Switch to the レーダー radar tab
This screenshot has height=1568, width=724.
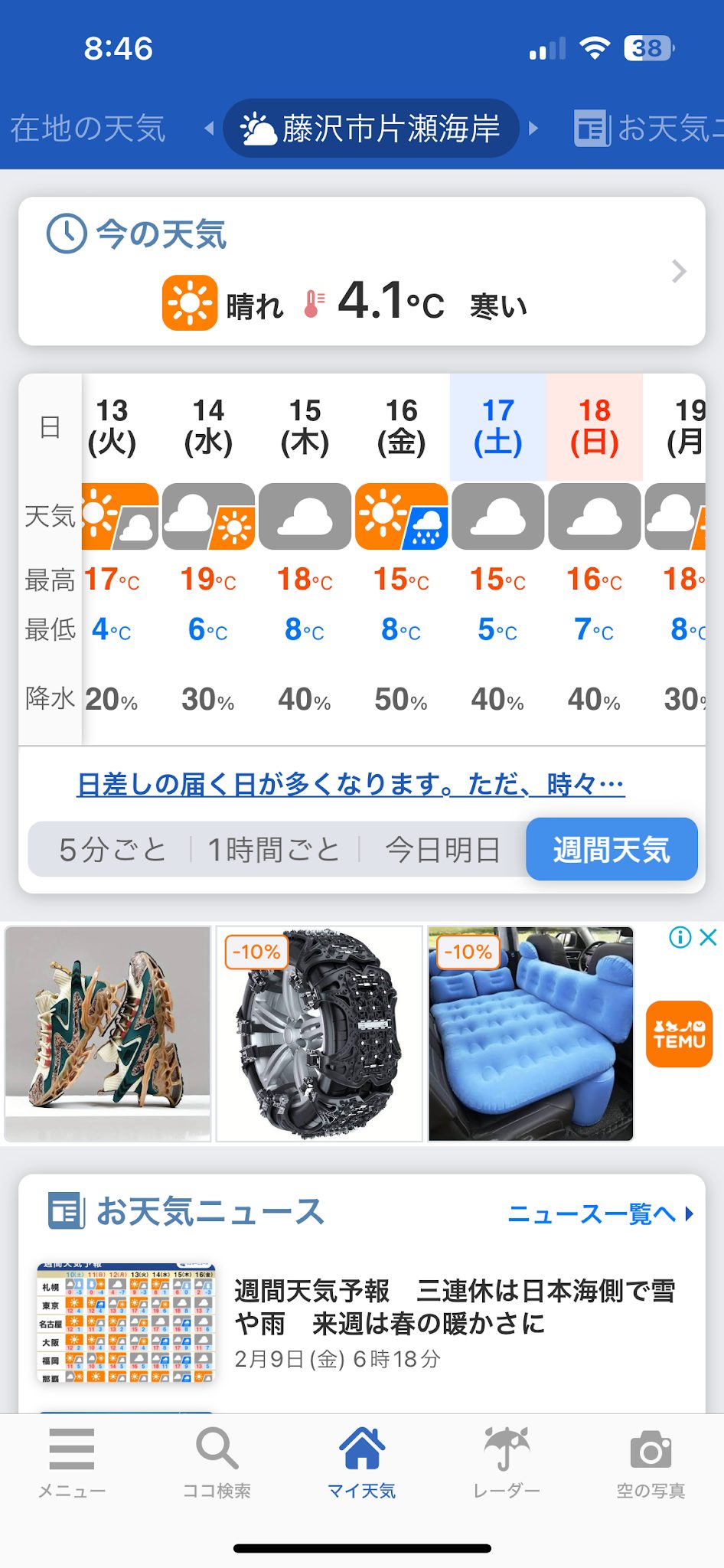(507, 1462)
